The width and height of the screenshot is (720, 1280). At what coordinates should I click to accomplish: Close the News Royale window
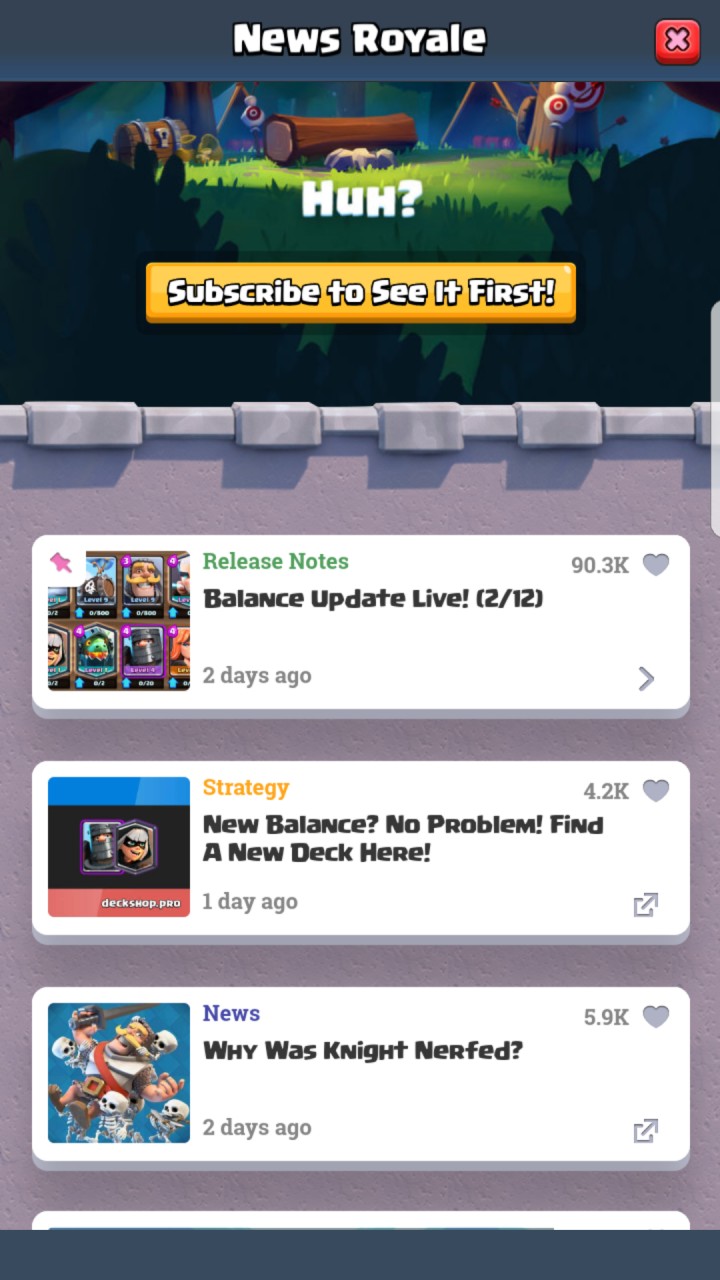tap(677, 41)
